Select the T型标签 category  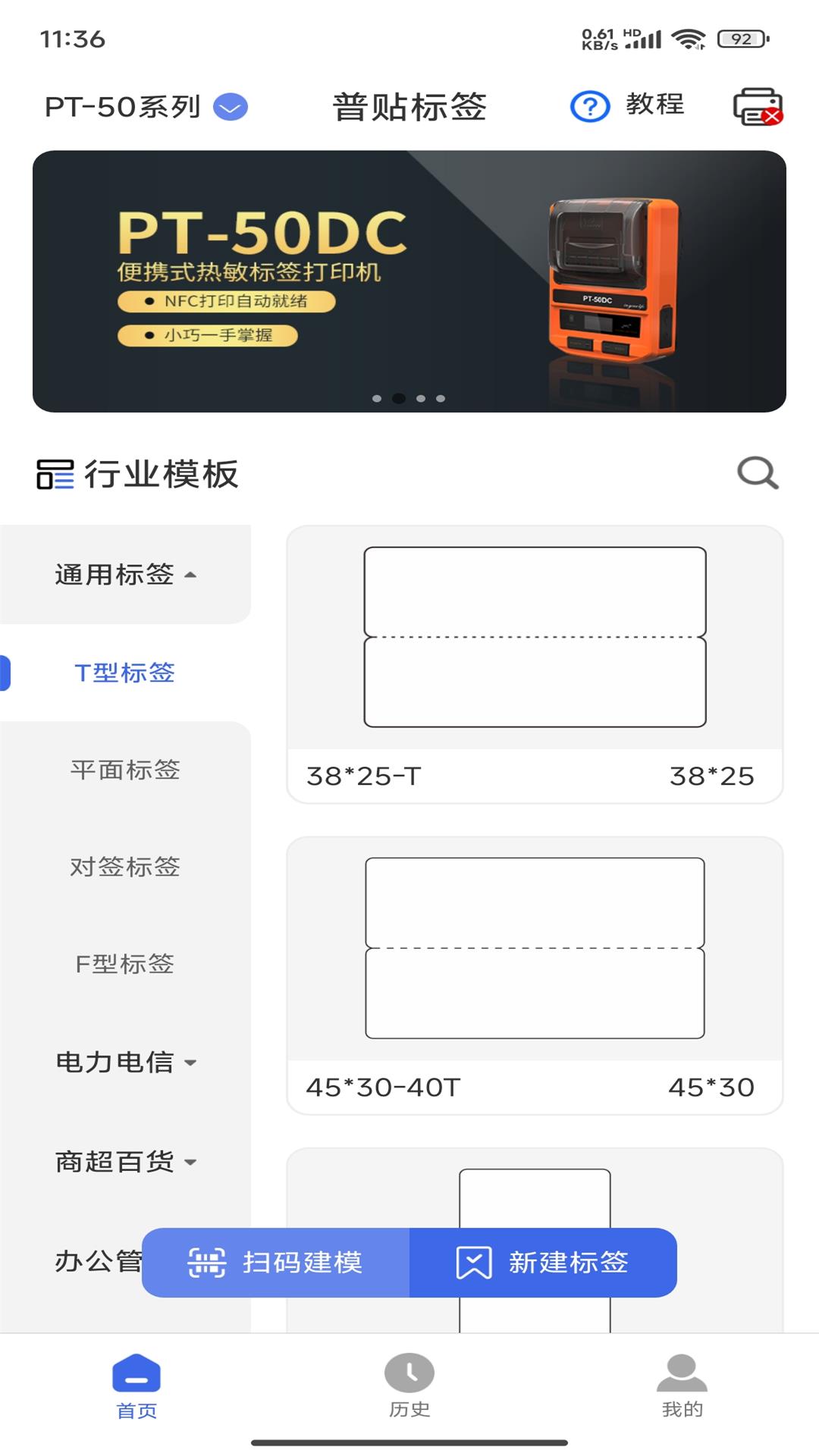coord(125,672)
